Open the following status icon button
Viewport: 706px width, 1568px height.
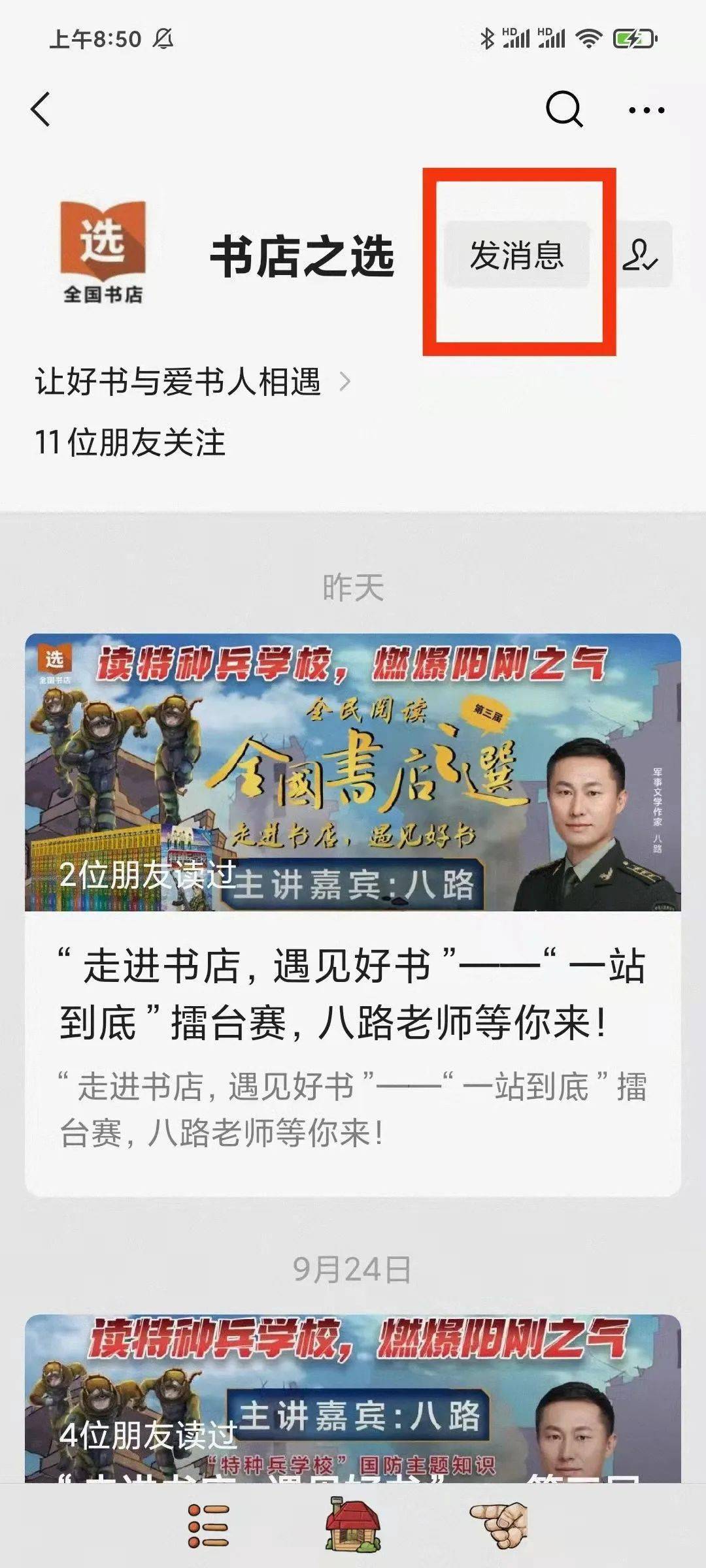(642, 255)
